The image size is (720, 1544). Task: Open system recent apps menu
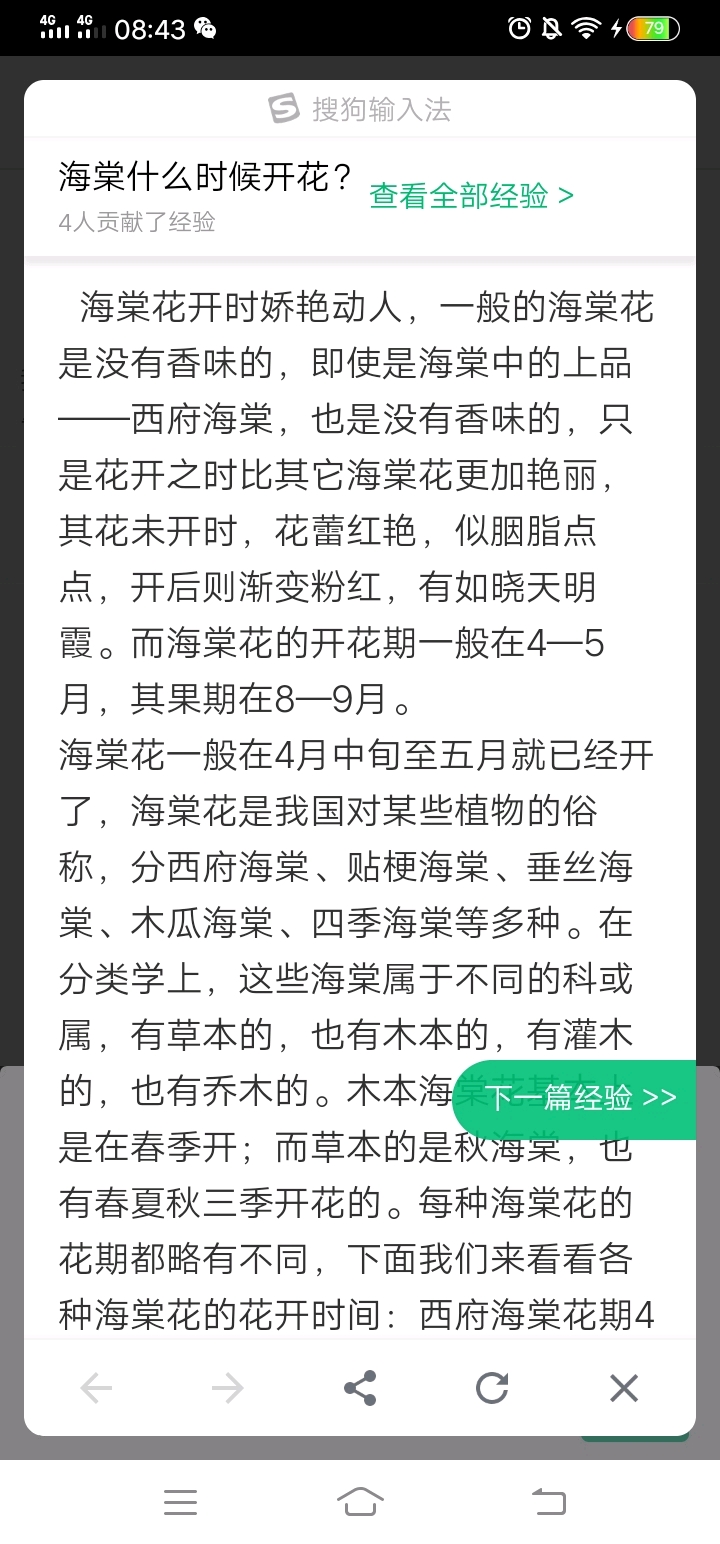click(x=180, y=1502)
